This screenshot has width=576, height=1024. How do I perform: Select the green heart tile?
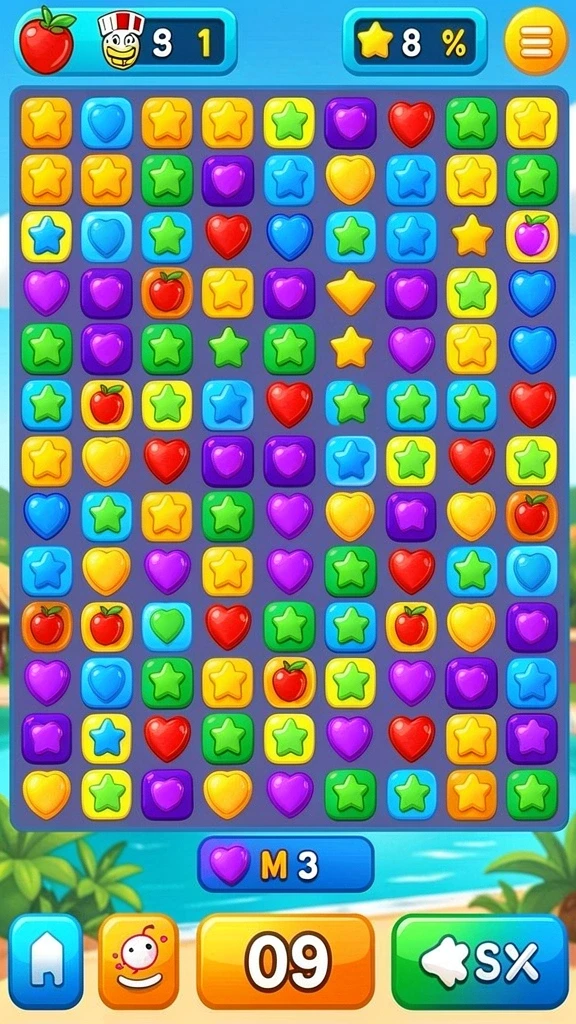tap(167, 626)
